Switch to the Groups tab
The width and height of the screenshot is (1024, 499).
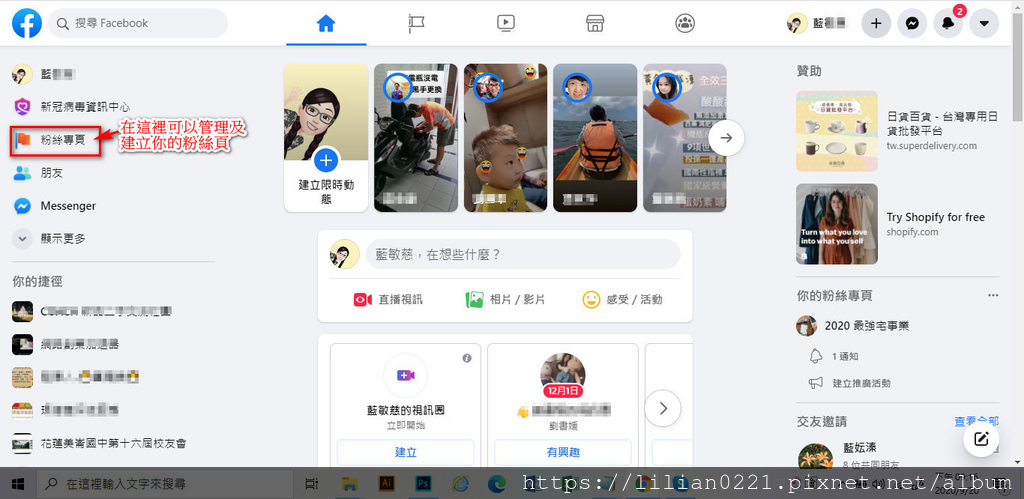[685, 23]
